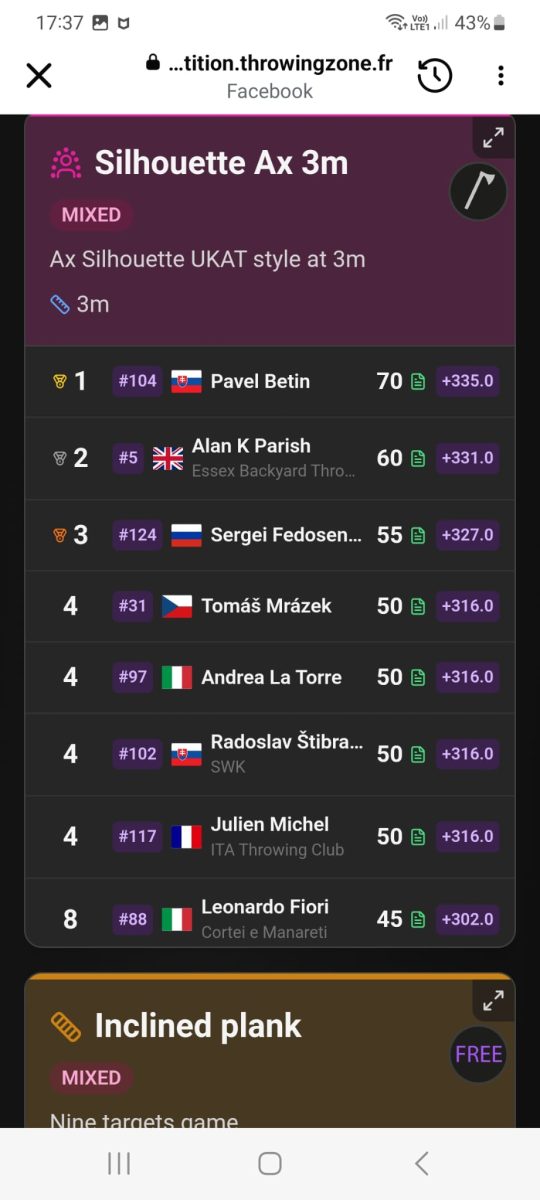The width and height of the screenshot is (540, 1200).
Task: Close the in-app browser tab
Action: 38,76
